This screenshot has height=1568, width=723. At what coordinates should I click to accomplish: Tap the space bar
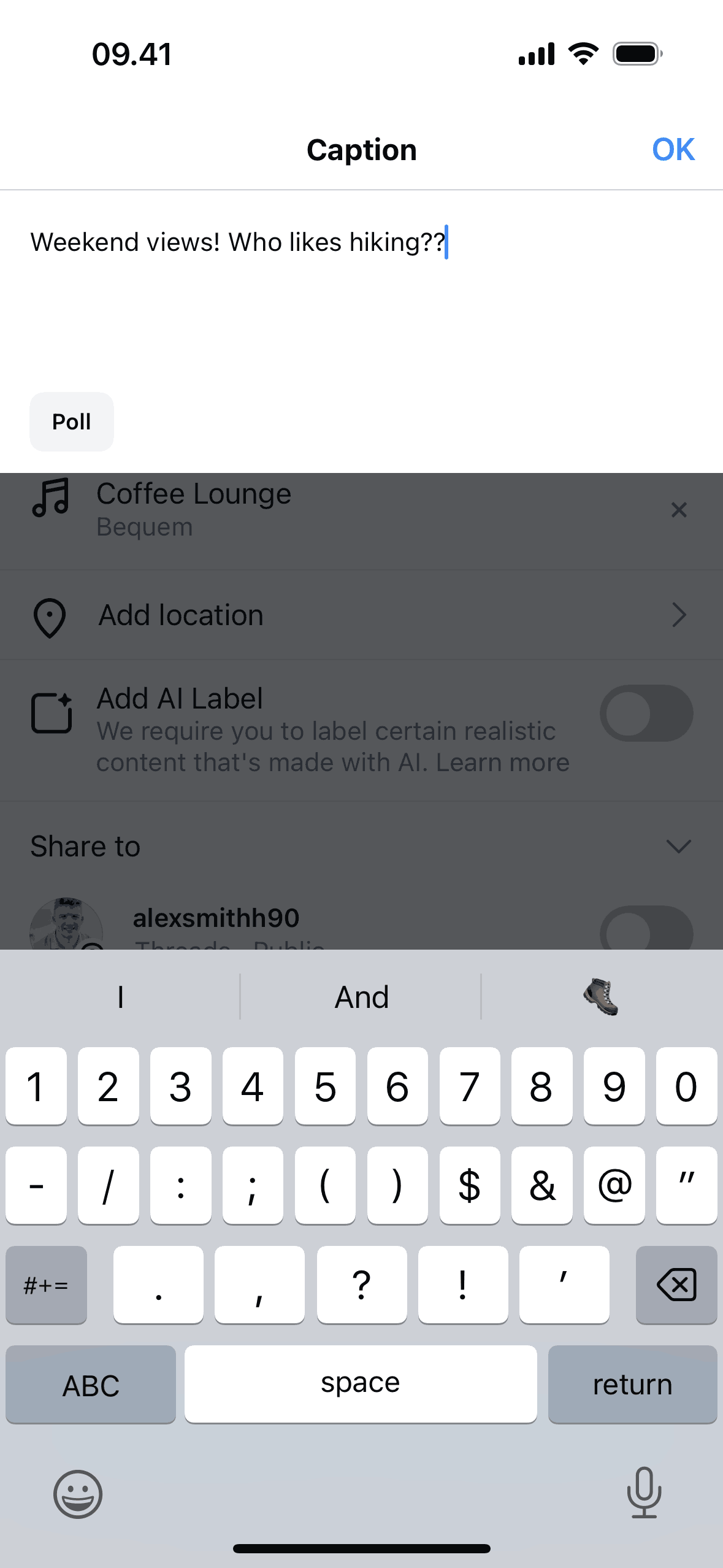(x=361, y=1383)
